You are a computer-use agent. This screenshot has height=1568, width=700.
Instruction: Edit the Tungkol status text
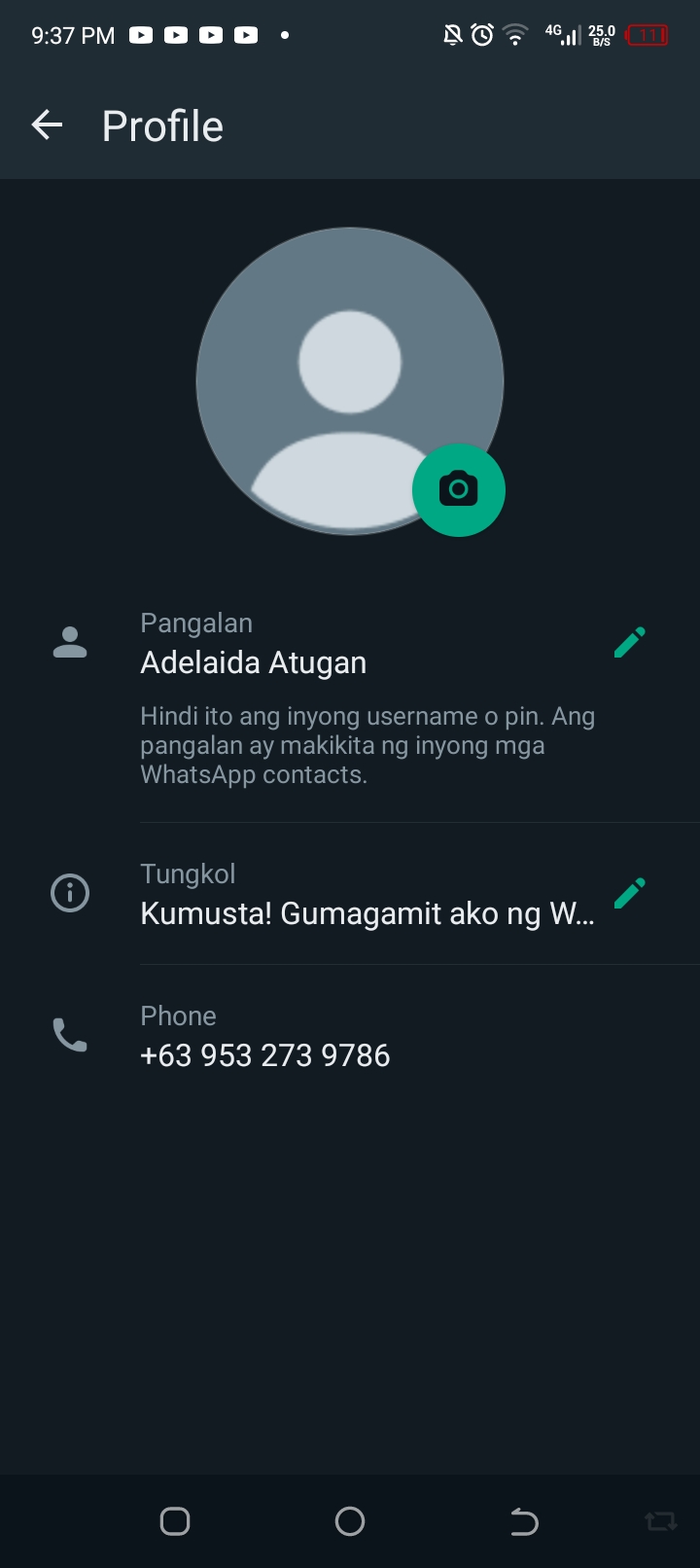coord(629,893)
